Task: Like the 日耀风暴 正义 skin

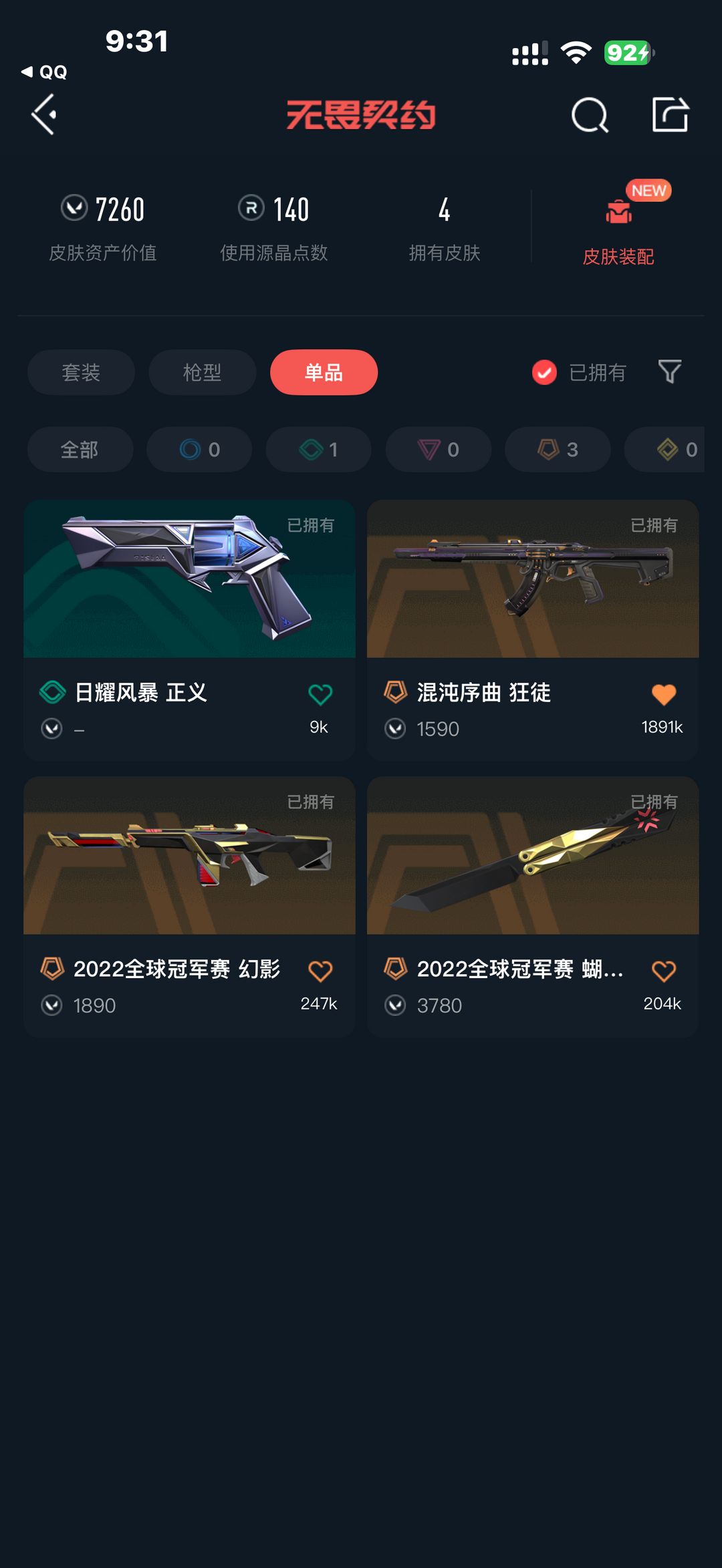Action: point(320,695)
